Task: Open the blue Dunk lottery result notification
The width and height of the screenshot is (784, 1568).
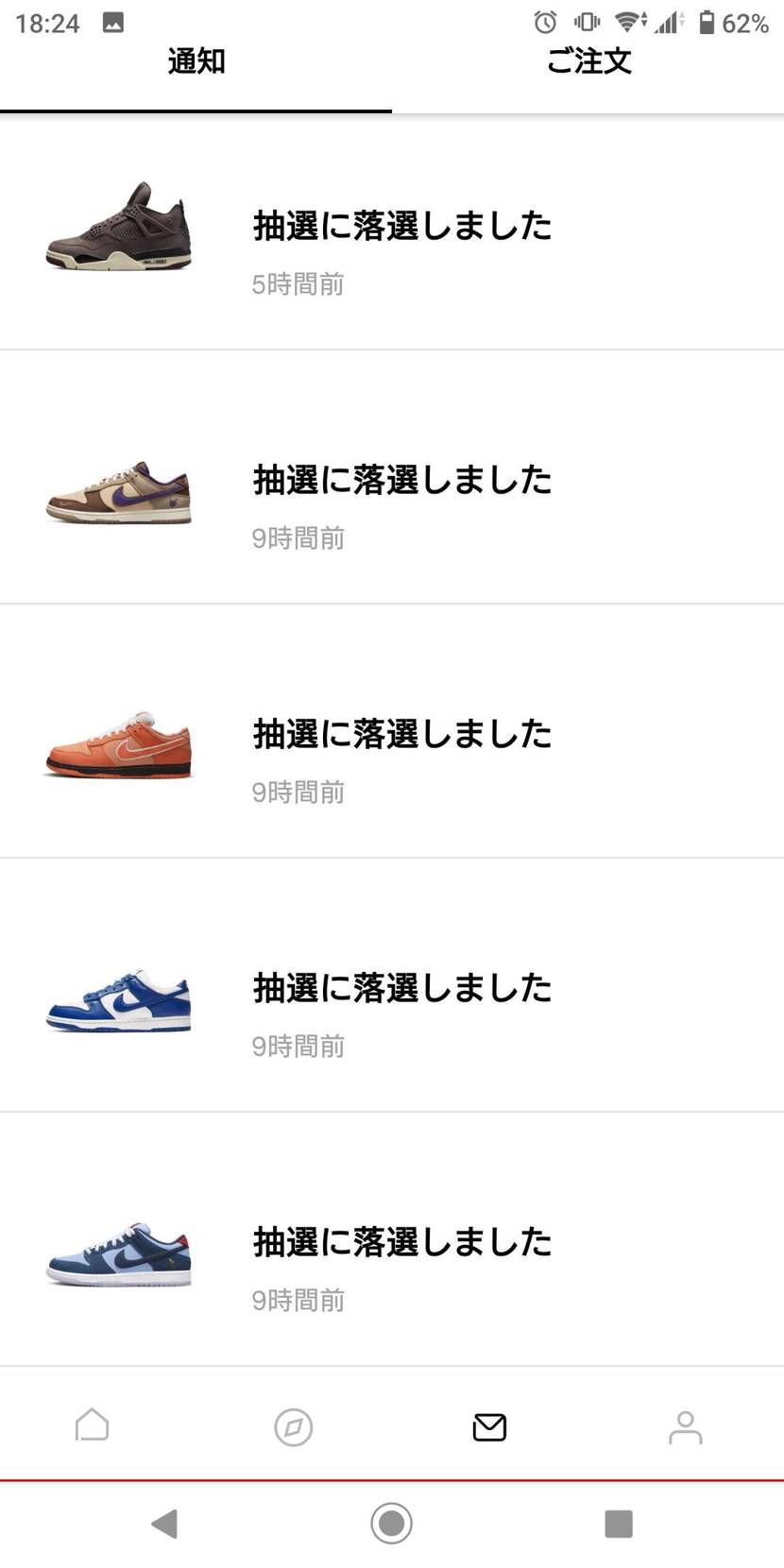Action: [401, 988]
